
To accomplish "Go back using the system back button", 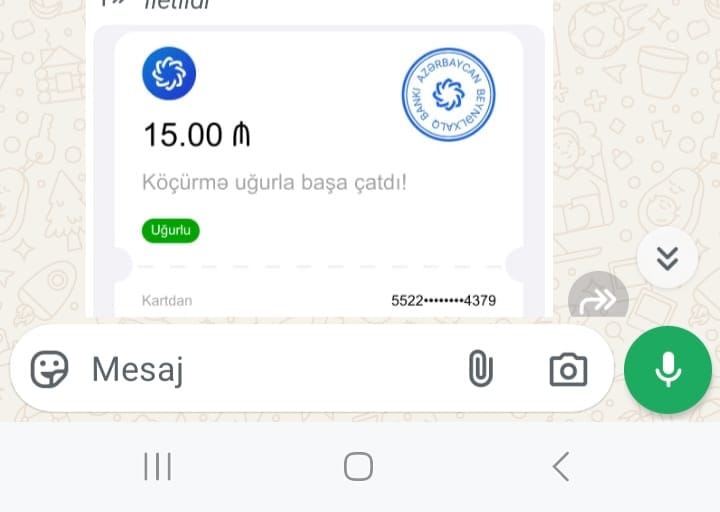I will (x=561, y=466).
